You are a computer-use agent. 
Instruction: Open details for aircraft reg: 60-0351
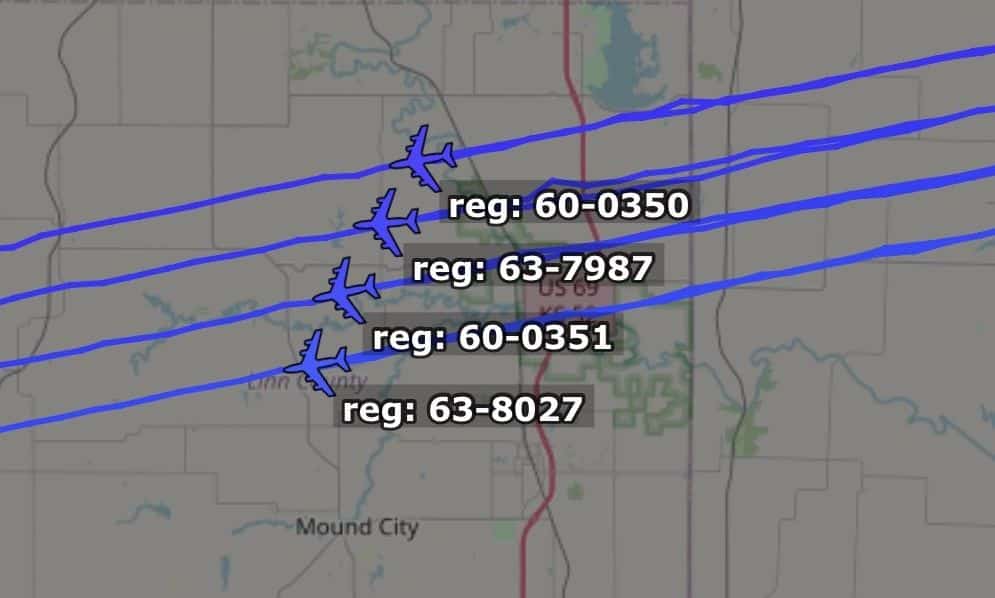(346, 291)
